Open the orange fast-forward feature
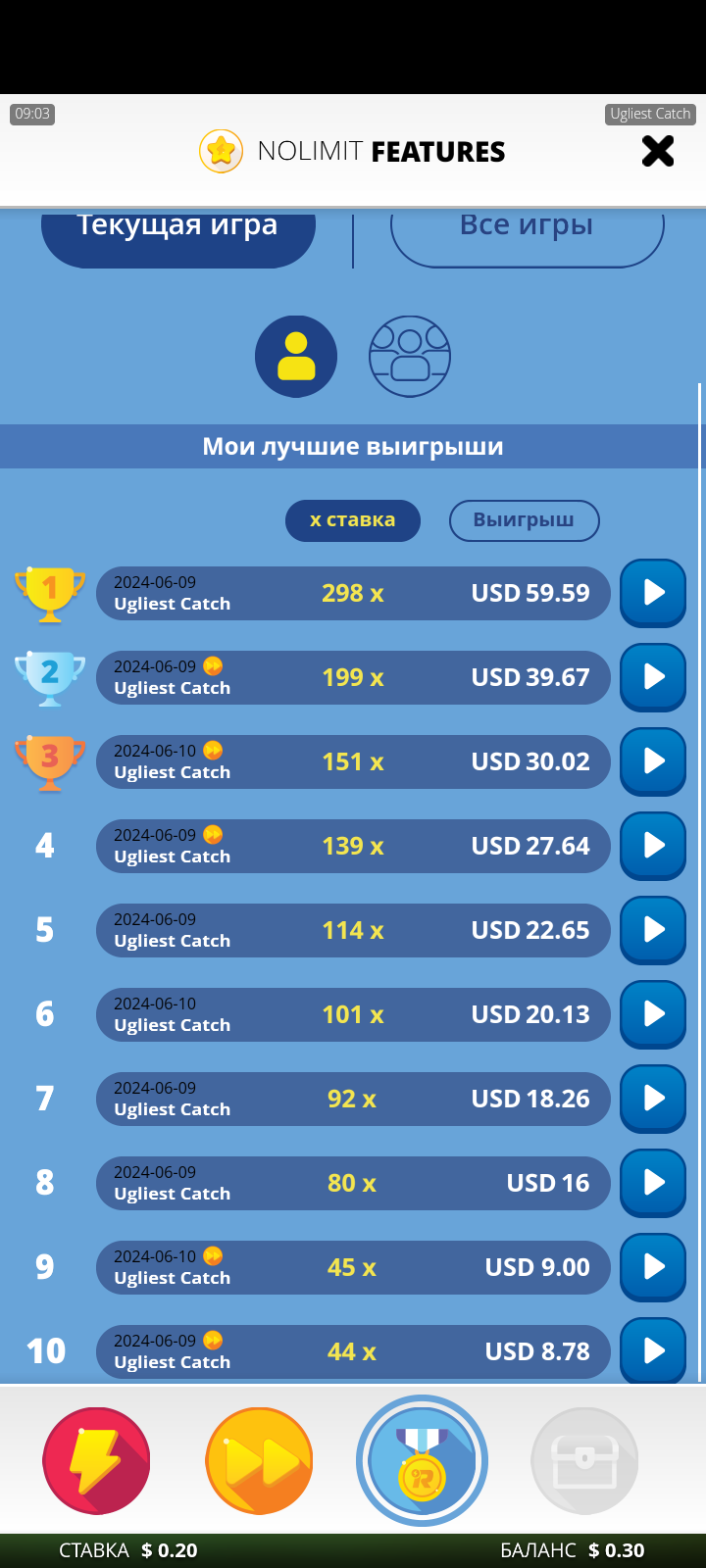706x1568 pixels. pos(259,1461)
